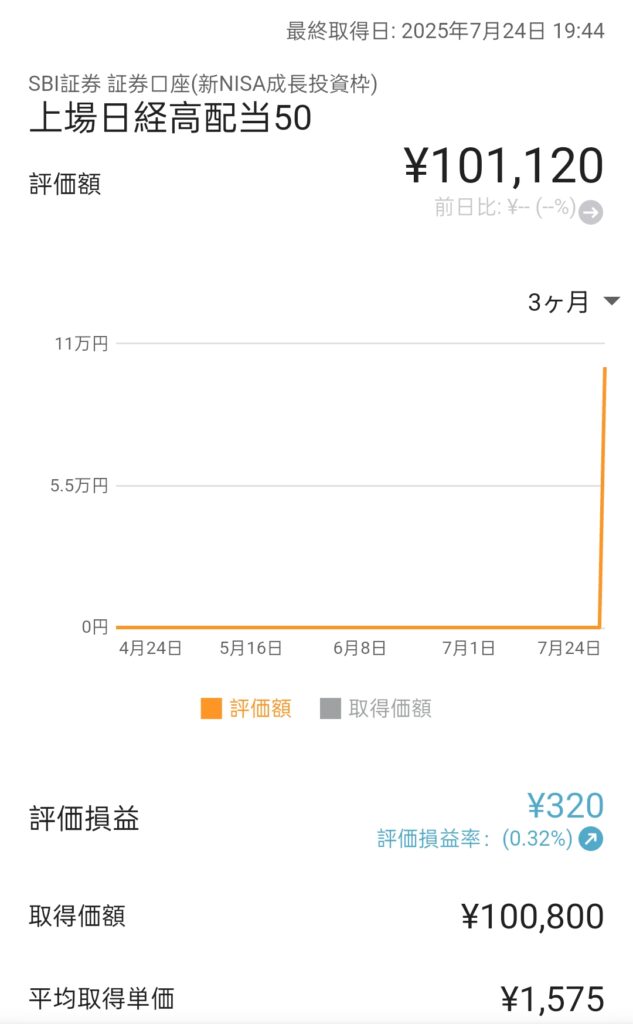Viewport: 633px width, 1024px height.
Task: Toggle the 取得価額 legend series
Action: (x=376, y=709)
